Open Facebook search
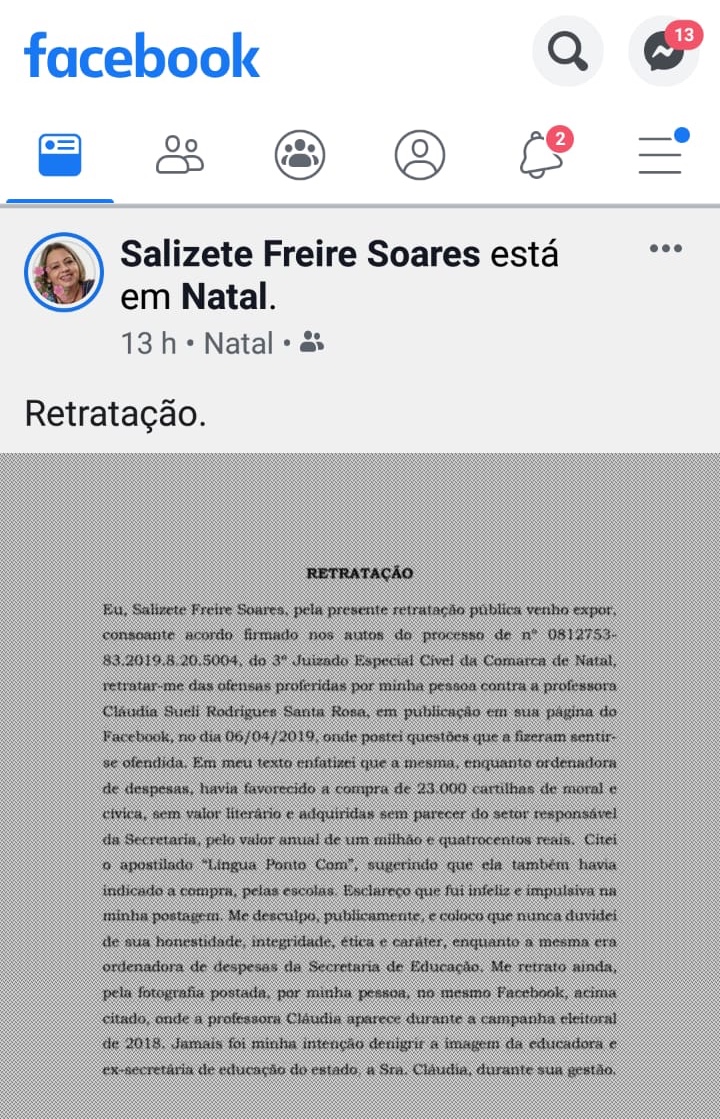Image resolution: width=720 pixels, height=1119 pixels. point(567,52)
